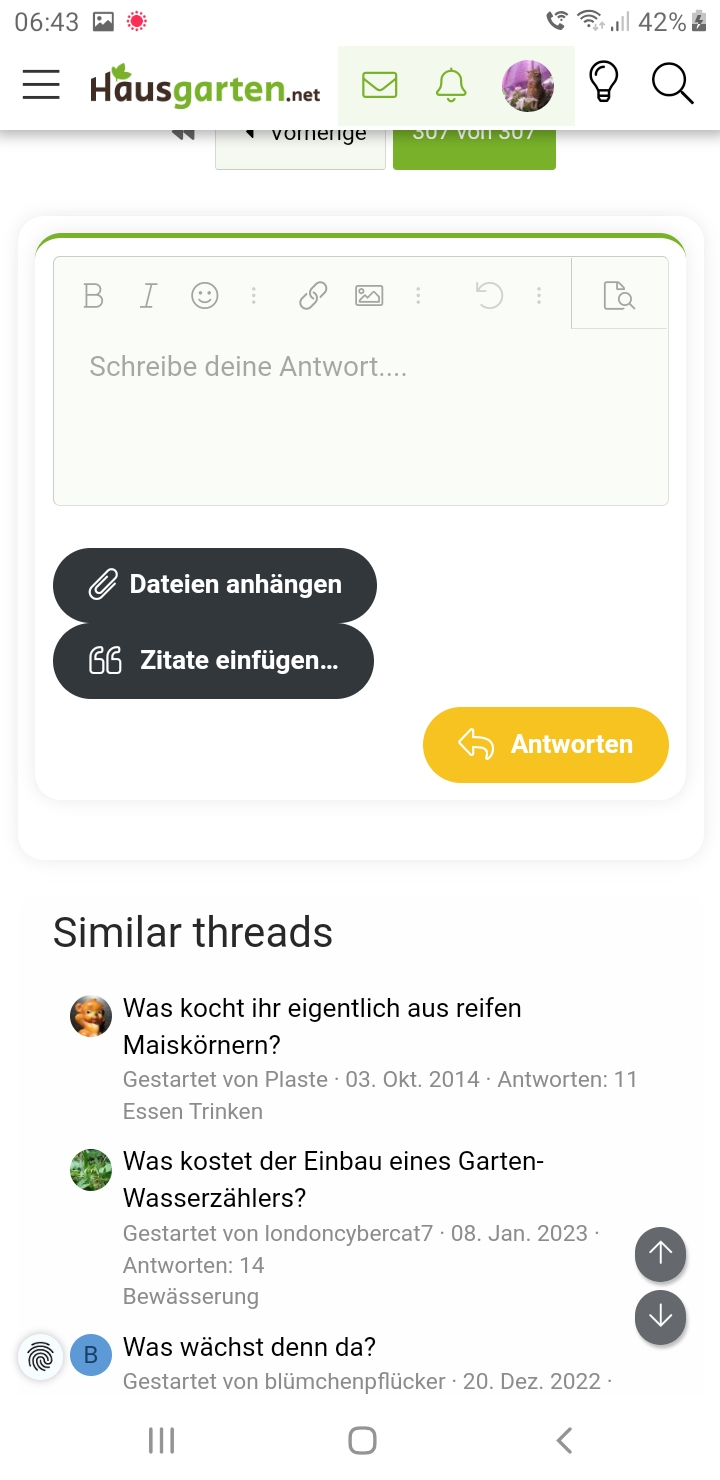Open the hamburger navigation menu
Viewport: 720px width, 1480px height.
[x=41, y=85]
